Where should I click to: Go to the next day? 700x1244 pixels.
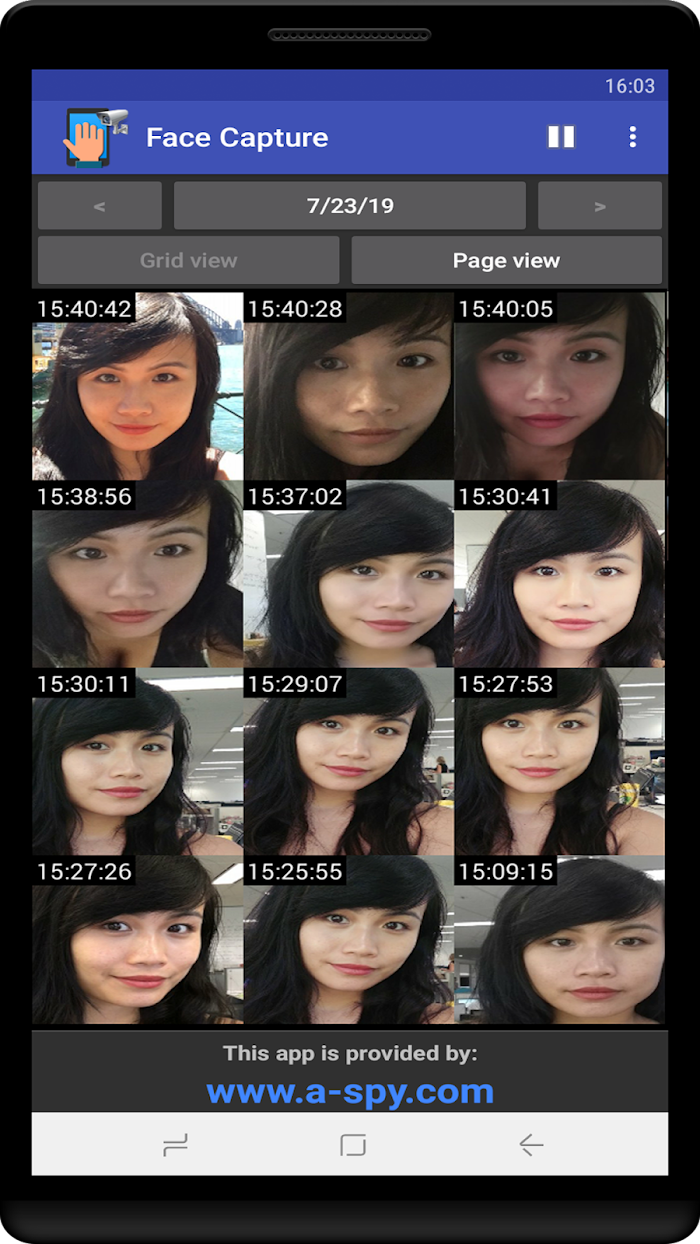tap(600, 206)
